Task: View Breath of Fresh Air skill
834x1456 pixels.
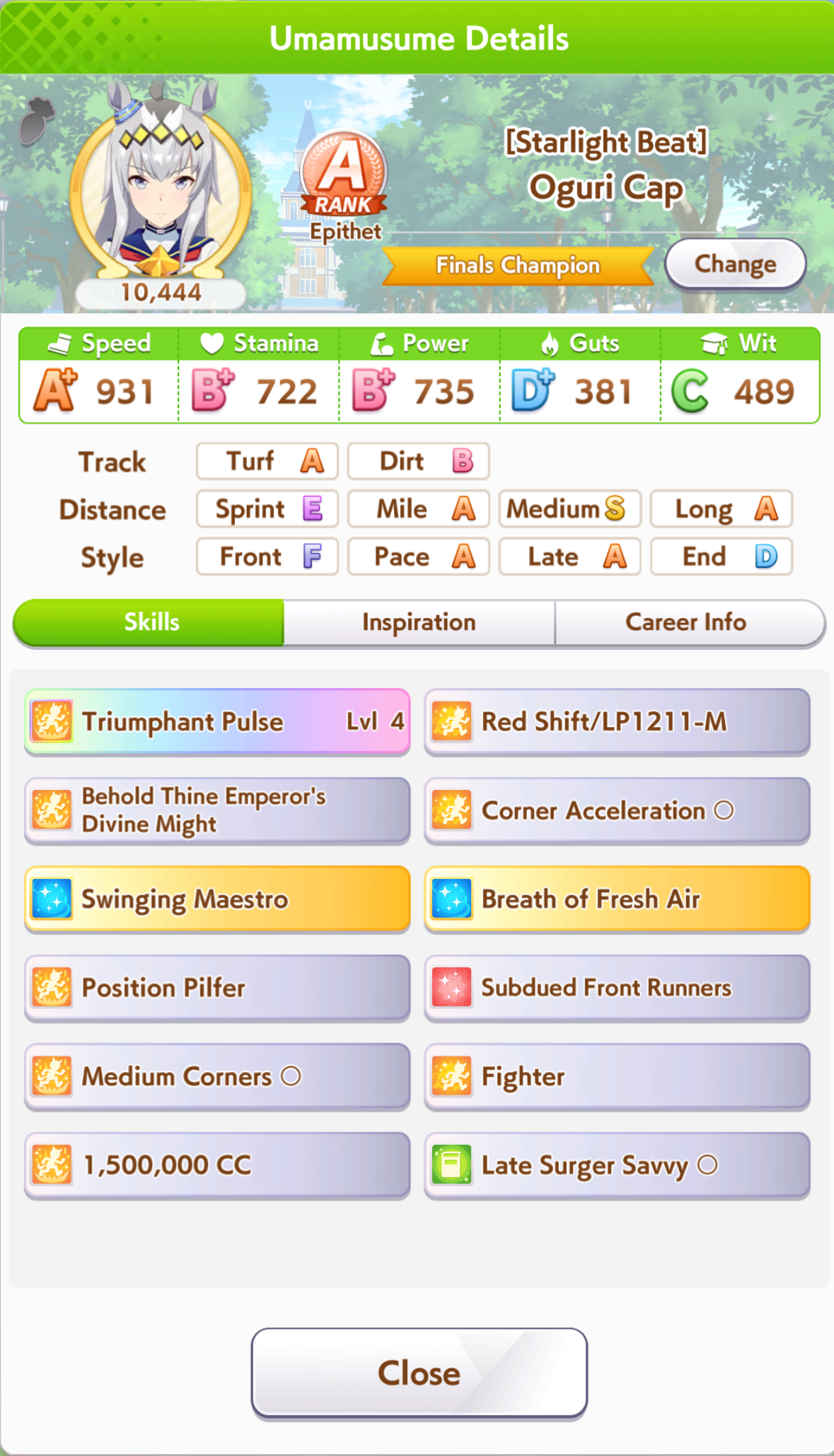Action: pyautogui.click(x=617, y=899)
